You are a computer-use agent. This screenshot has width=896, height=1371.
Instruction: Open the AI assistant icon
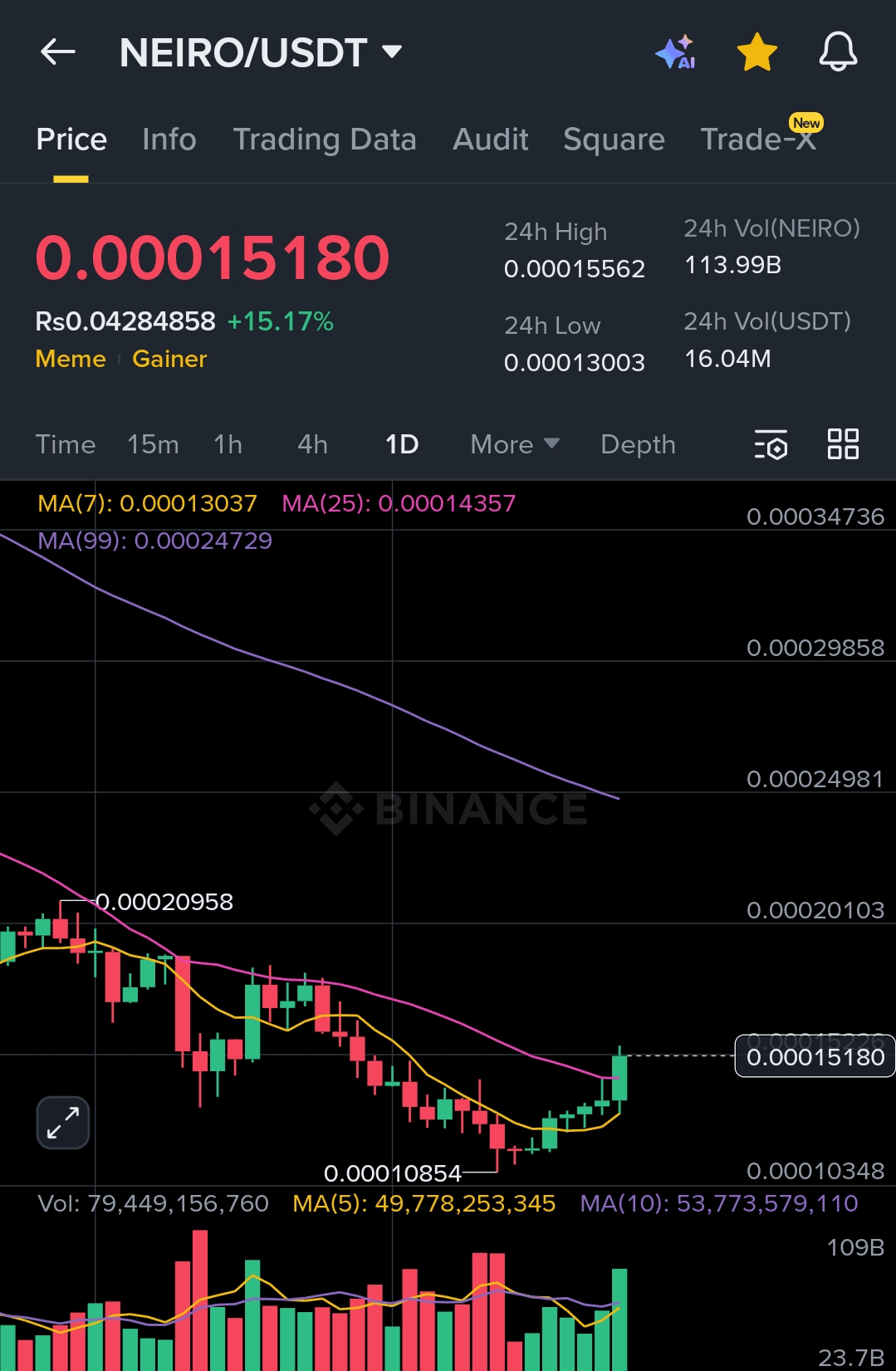click(x=676, y=52)
